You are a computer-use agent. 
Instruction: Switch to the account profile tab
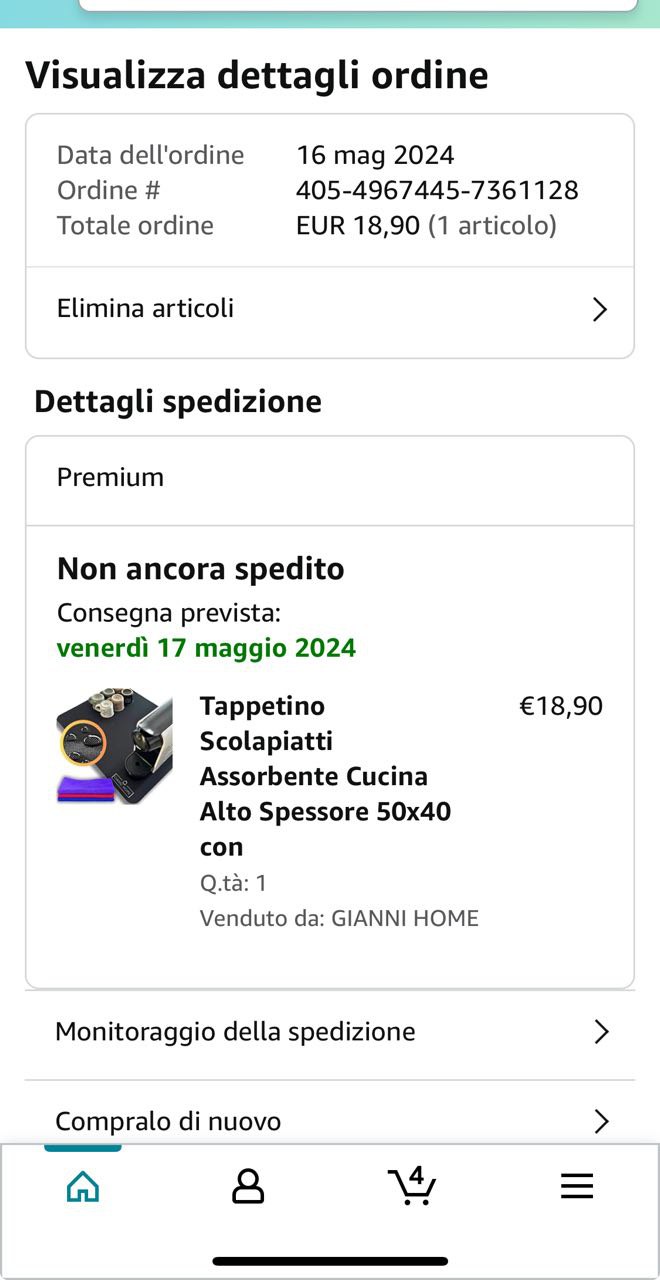(x=247, y=1187)
